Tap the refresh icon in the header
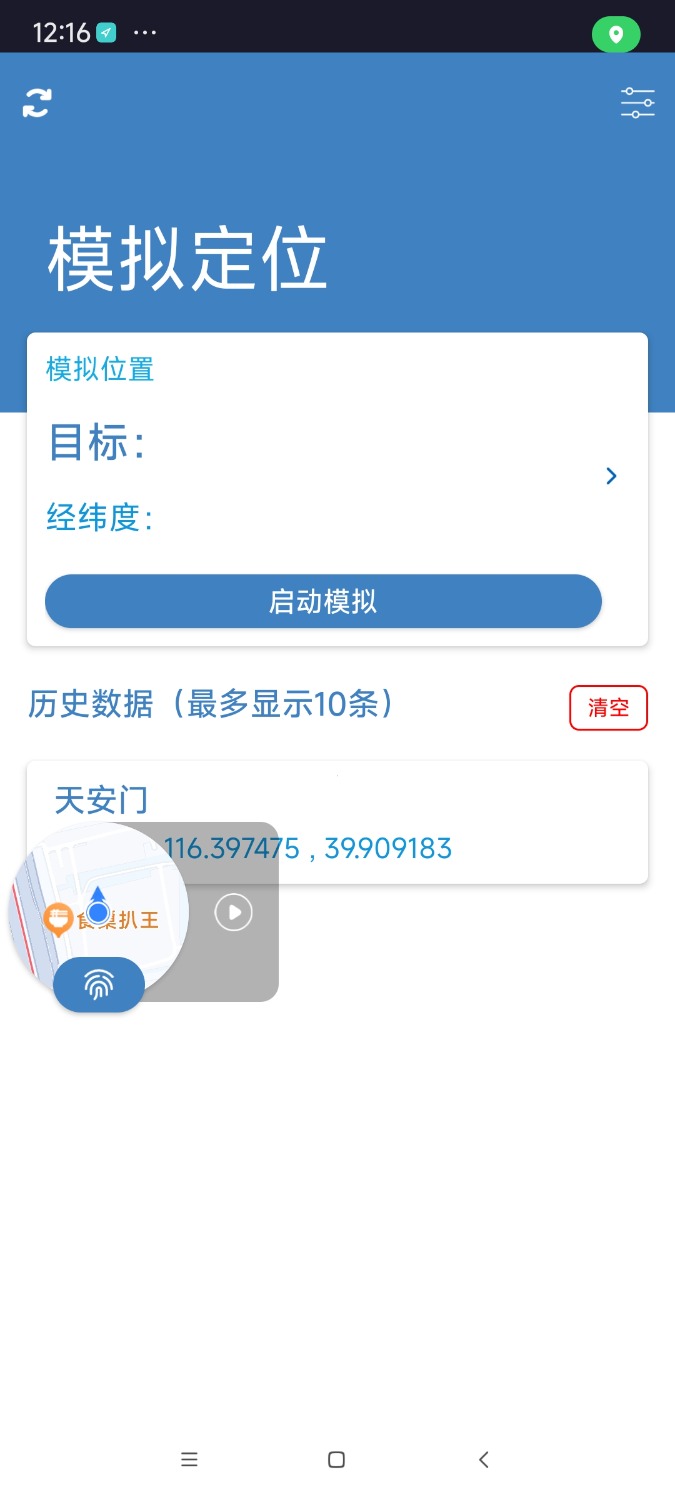The height and width of the screenshot is (1500, 675). tap(37, 103)
